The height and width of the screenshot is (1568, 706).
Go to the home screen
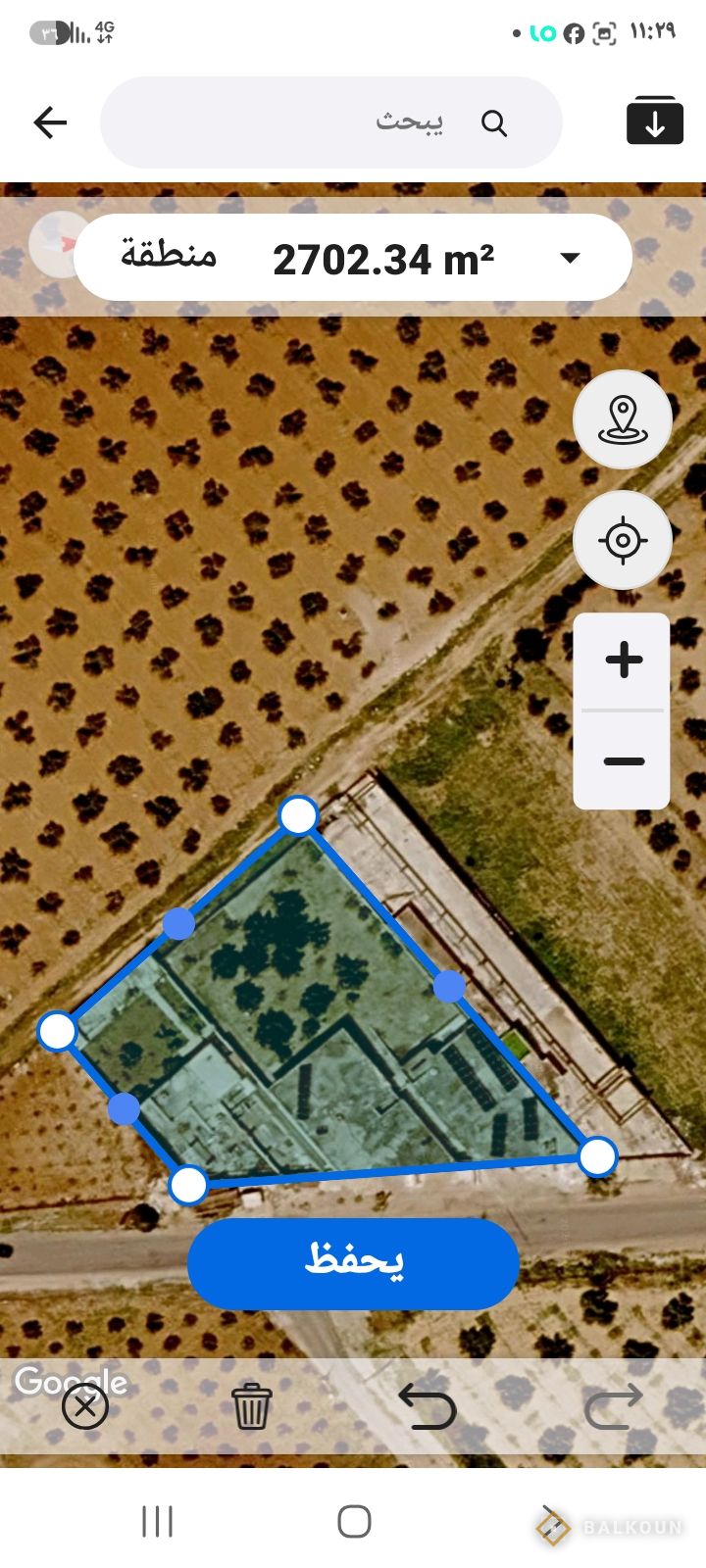point(354,1522)
